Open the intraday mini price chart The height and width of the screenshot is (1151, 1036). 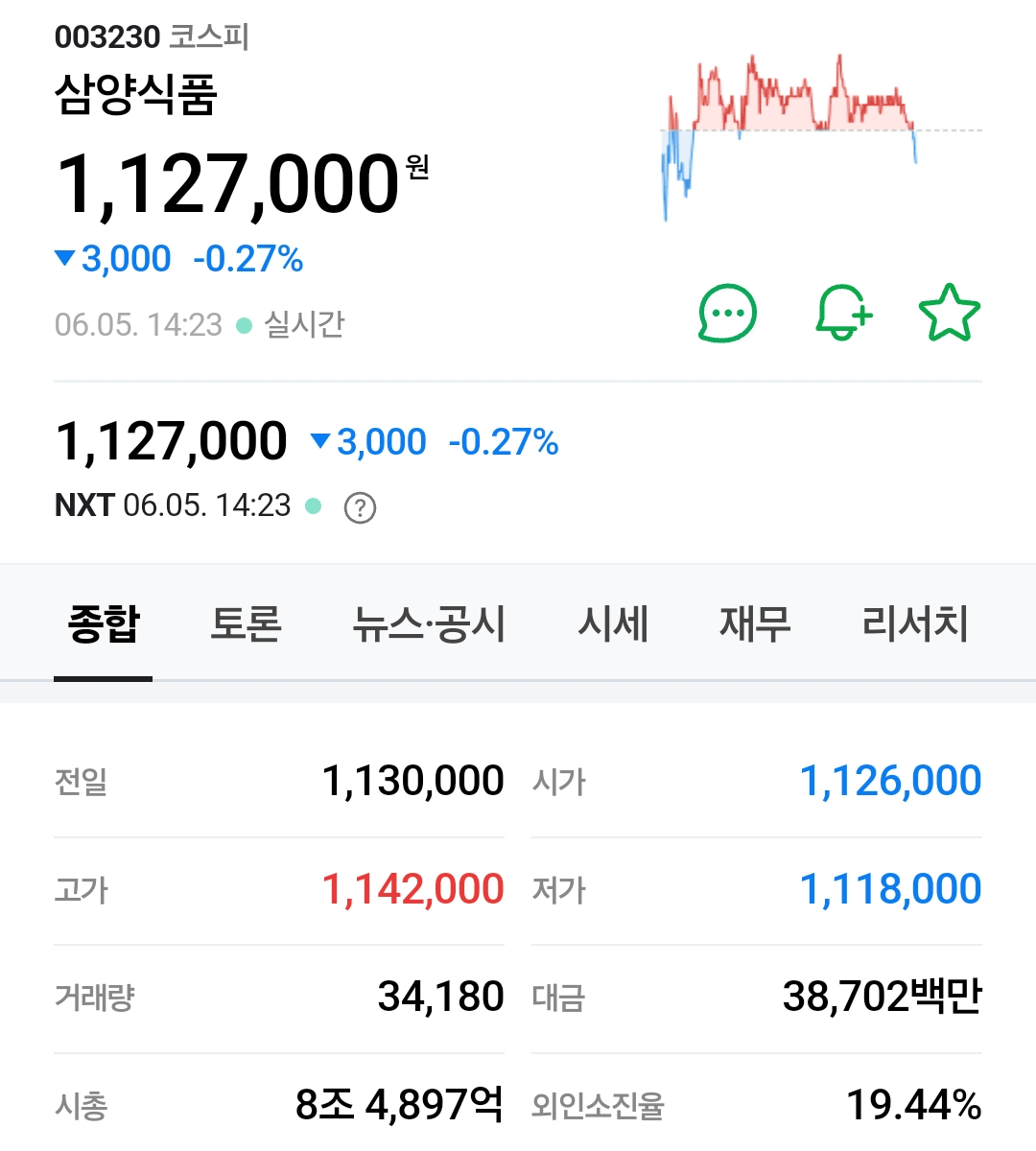tap(820, 134)
